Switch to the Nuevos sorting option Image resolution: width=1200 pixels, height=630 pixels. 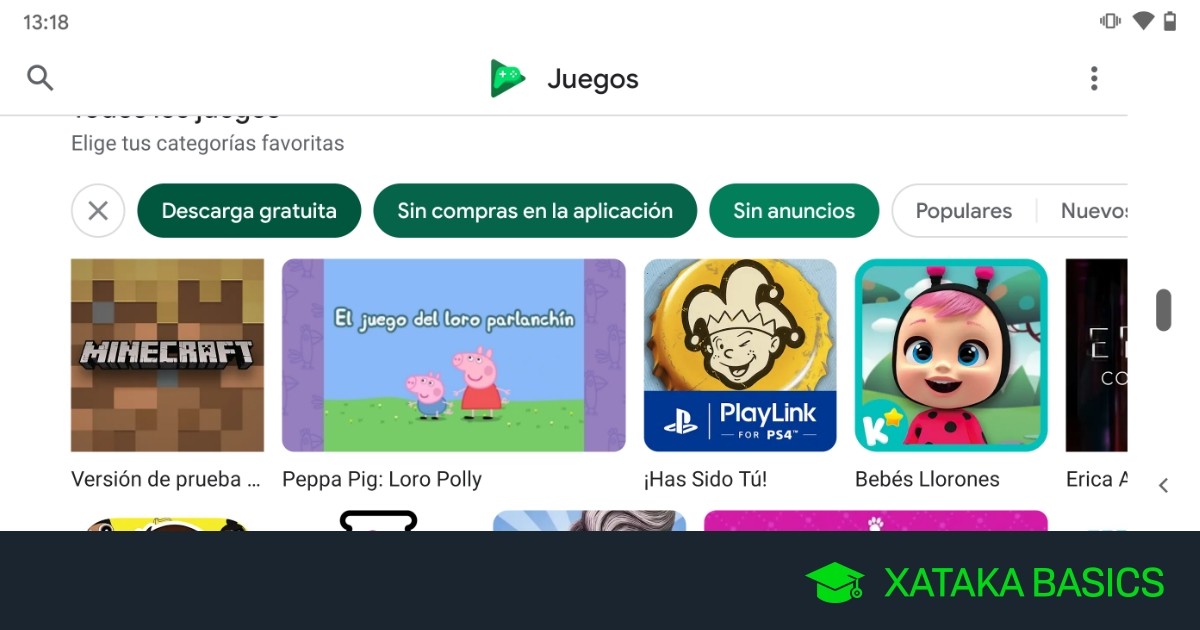pyautogui.click(x=1094, y=211)
